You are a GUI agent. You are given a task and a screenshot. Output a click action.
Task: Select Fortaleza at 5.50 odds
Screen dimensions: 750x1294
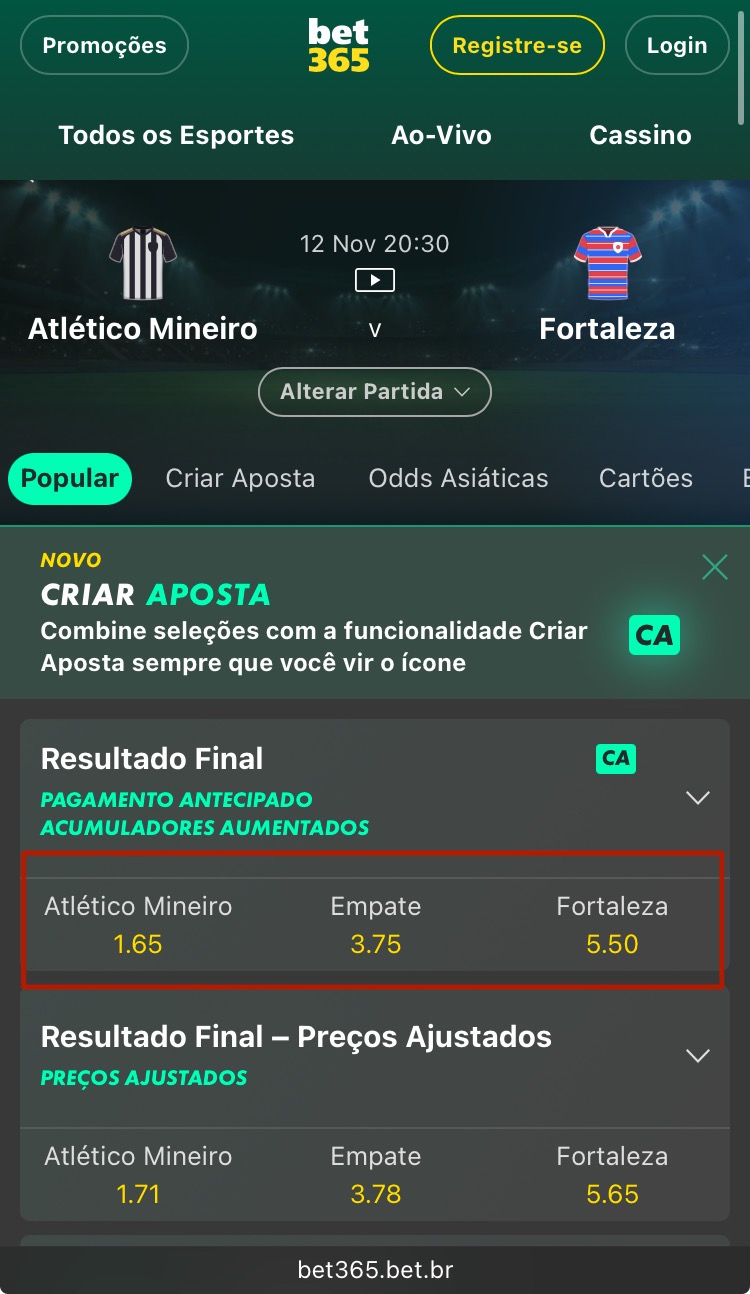[612, 926]
